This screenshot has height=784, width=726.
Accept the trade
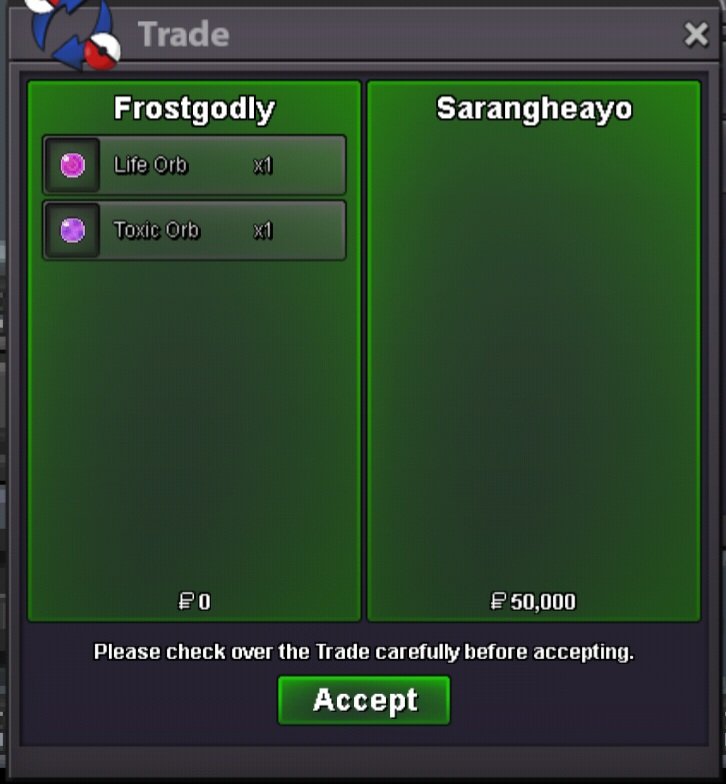click(x=364, y=700)
